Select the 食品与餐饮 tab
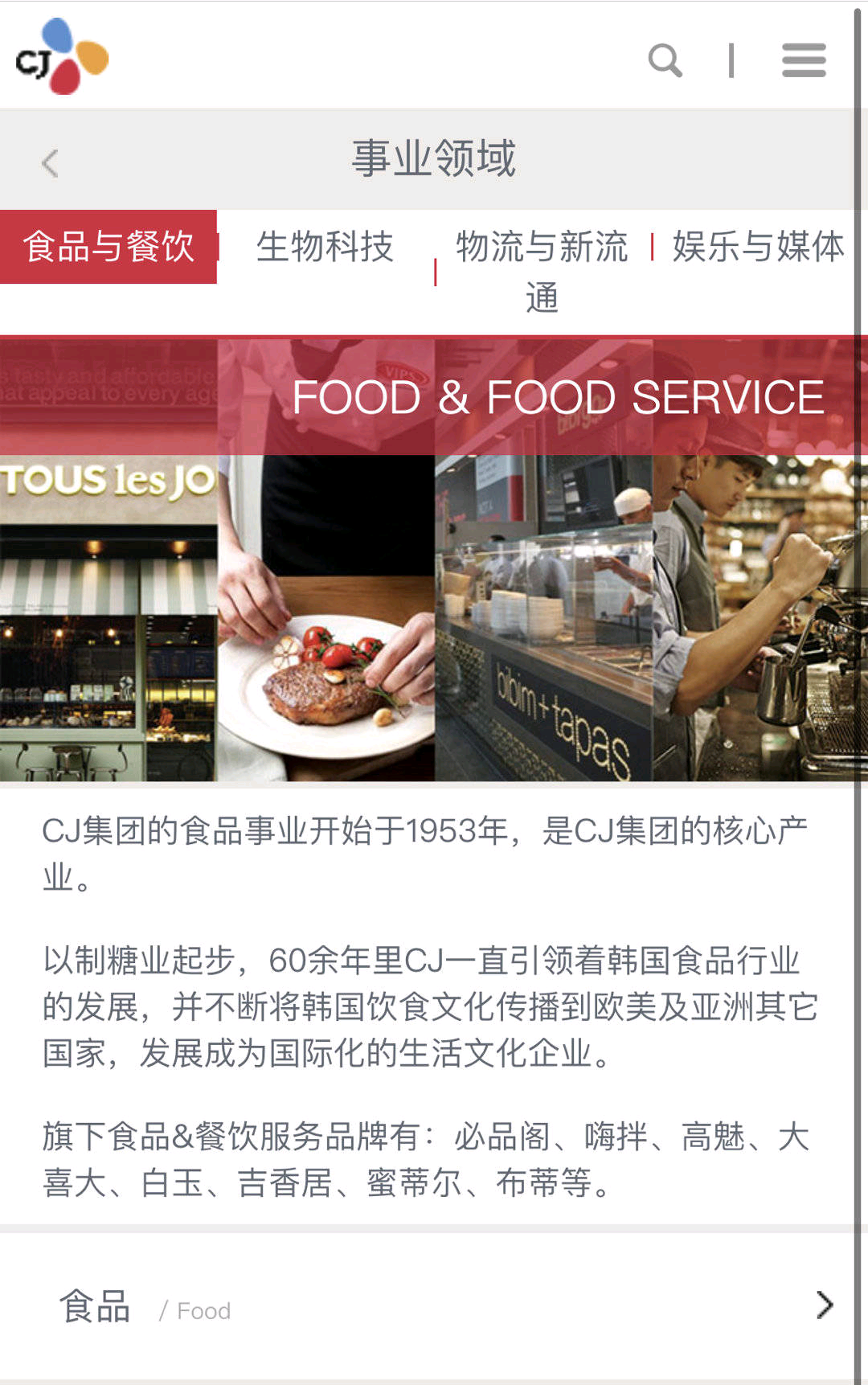868x1385 pixels. tap(108, 247)
